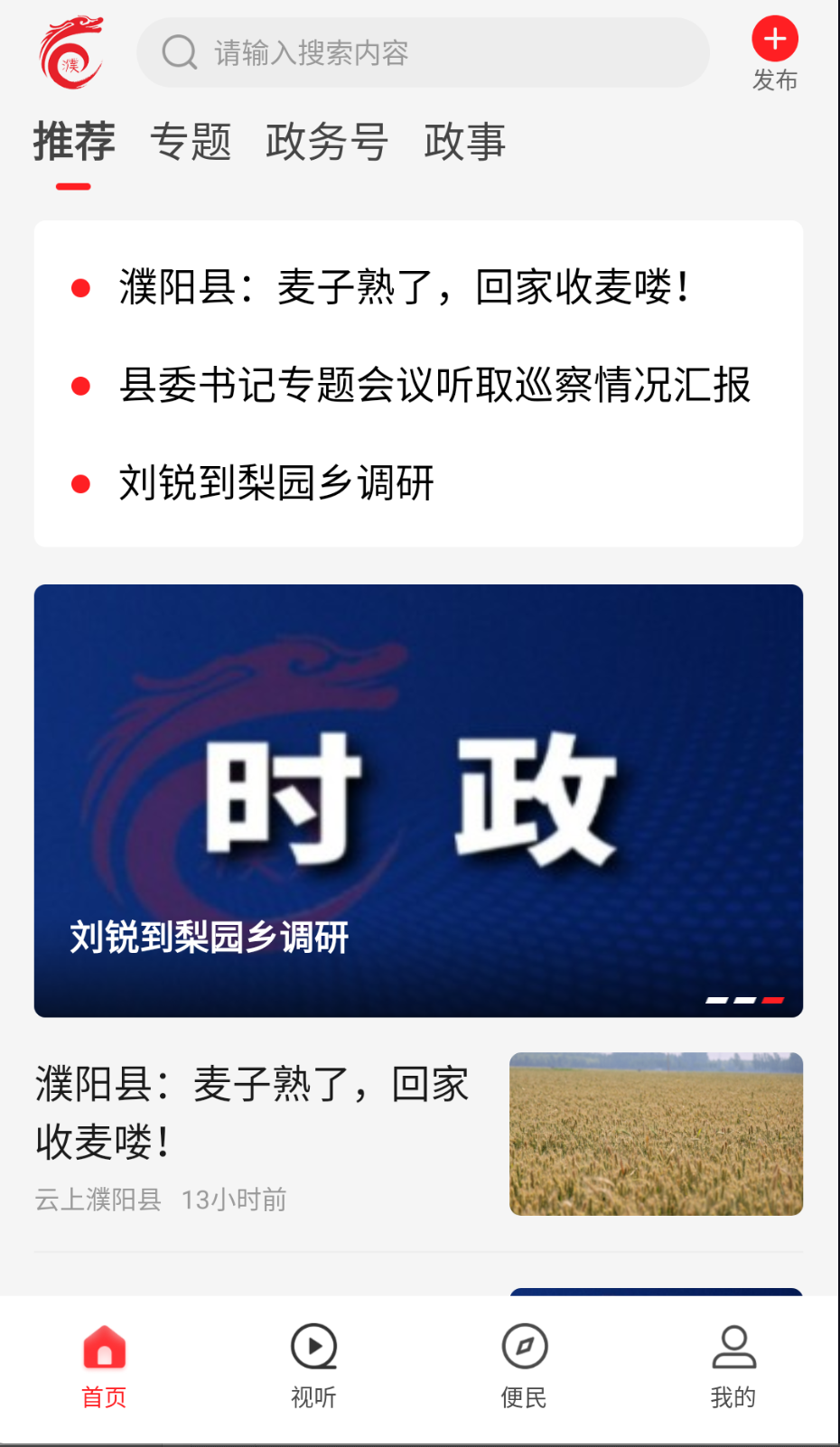The image size is (840, 1447).
Task: Select the third carousel indicator dash
Action: pyautogui.click(x=773, y=1000)
